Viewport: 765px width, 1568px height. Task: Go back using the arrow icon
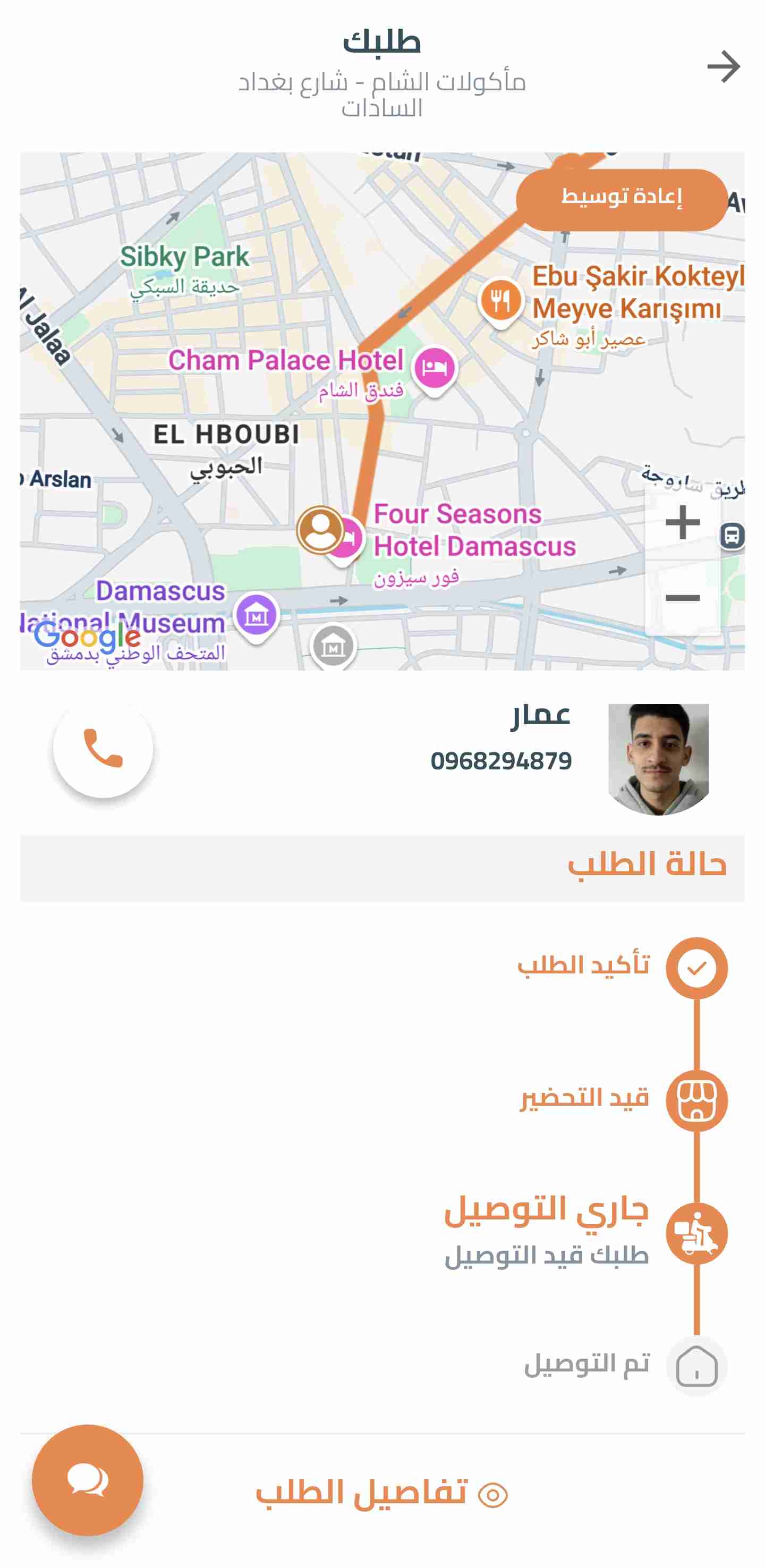tap(723, 66)
